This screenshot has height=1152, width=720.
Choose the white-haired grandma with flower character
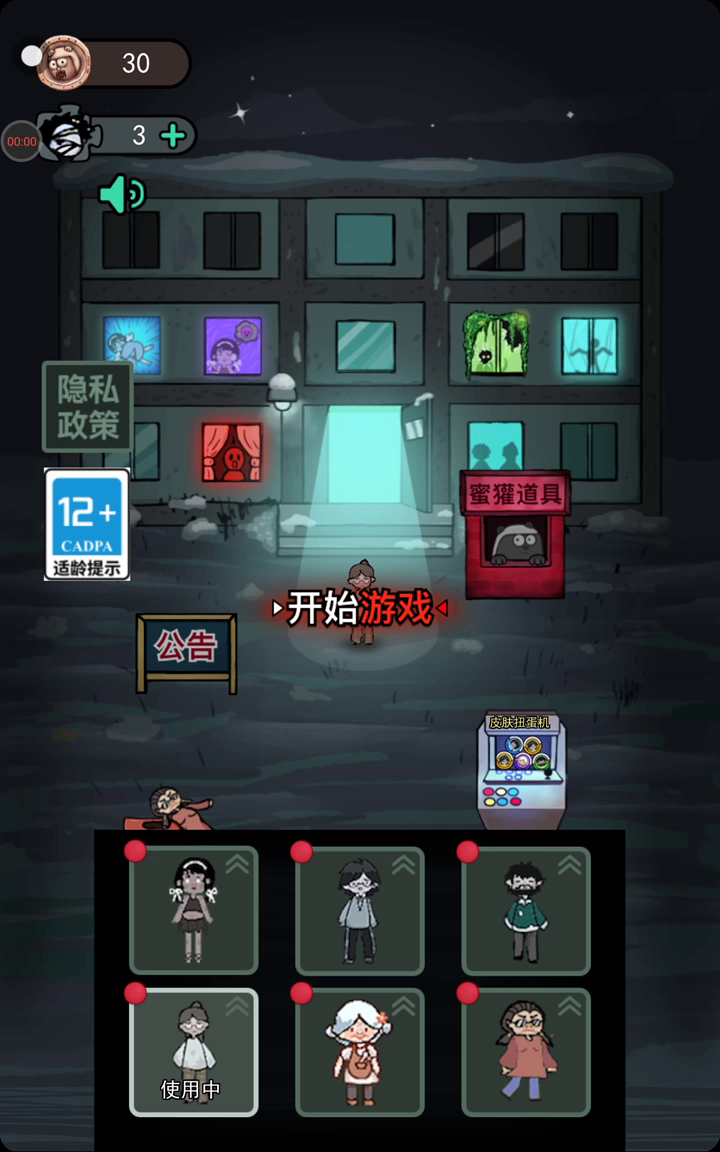[360, 1052]
